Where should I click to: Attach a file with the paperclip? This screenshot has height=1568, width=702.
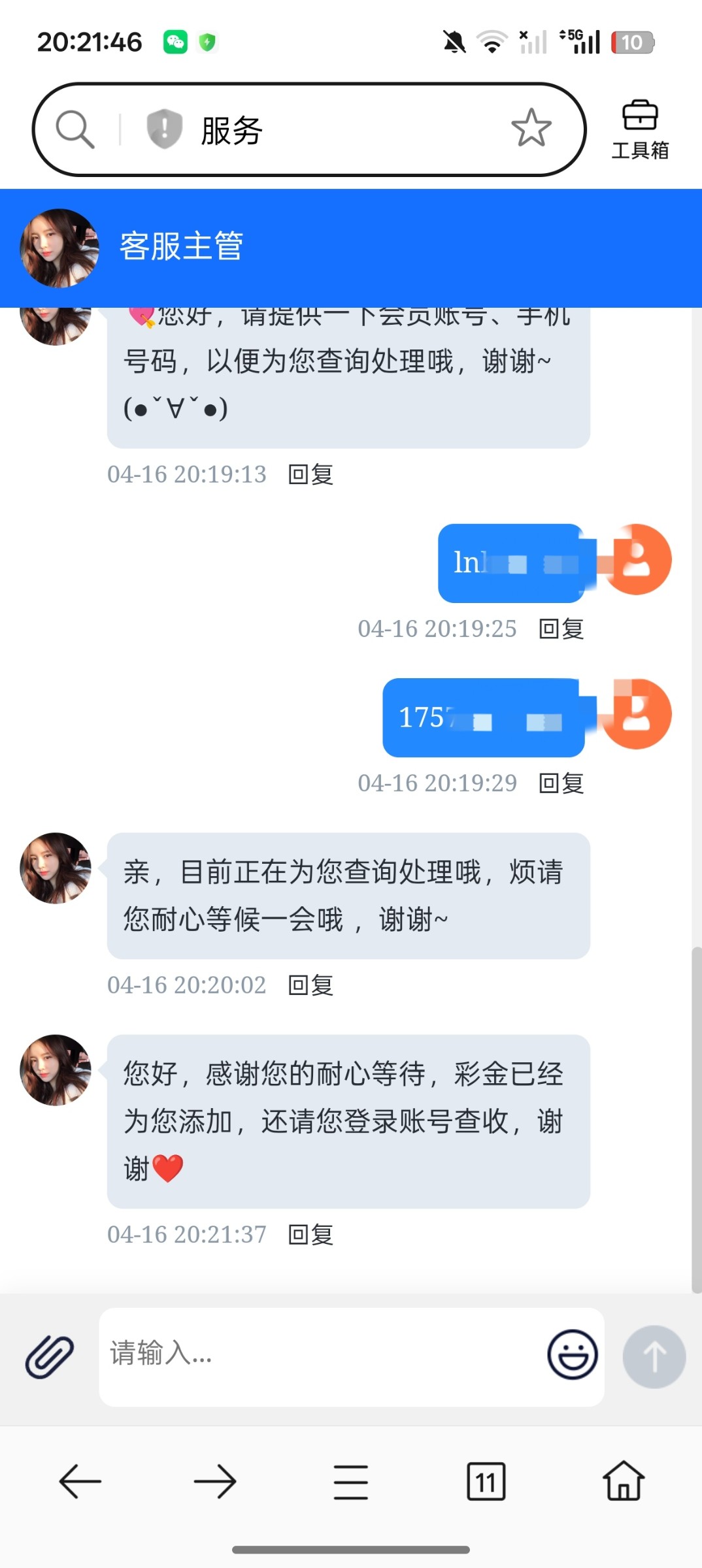pos(50,1357)
